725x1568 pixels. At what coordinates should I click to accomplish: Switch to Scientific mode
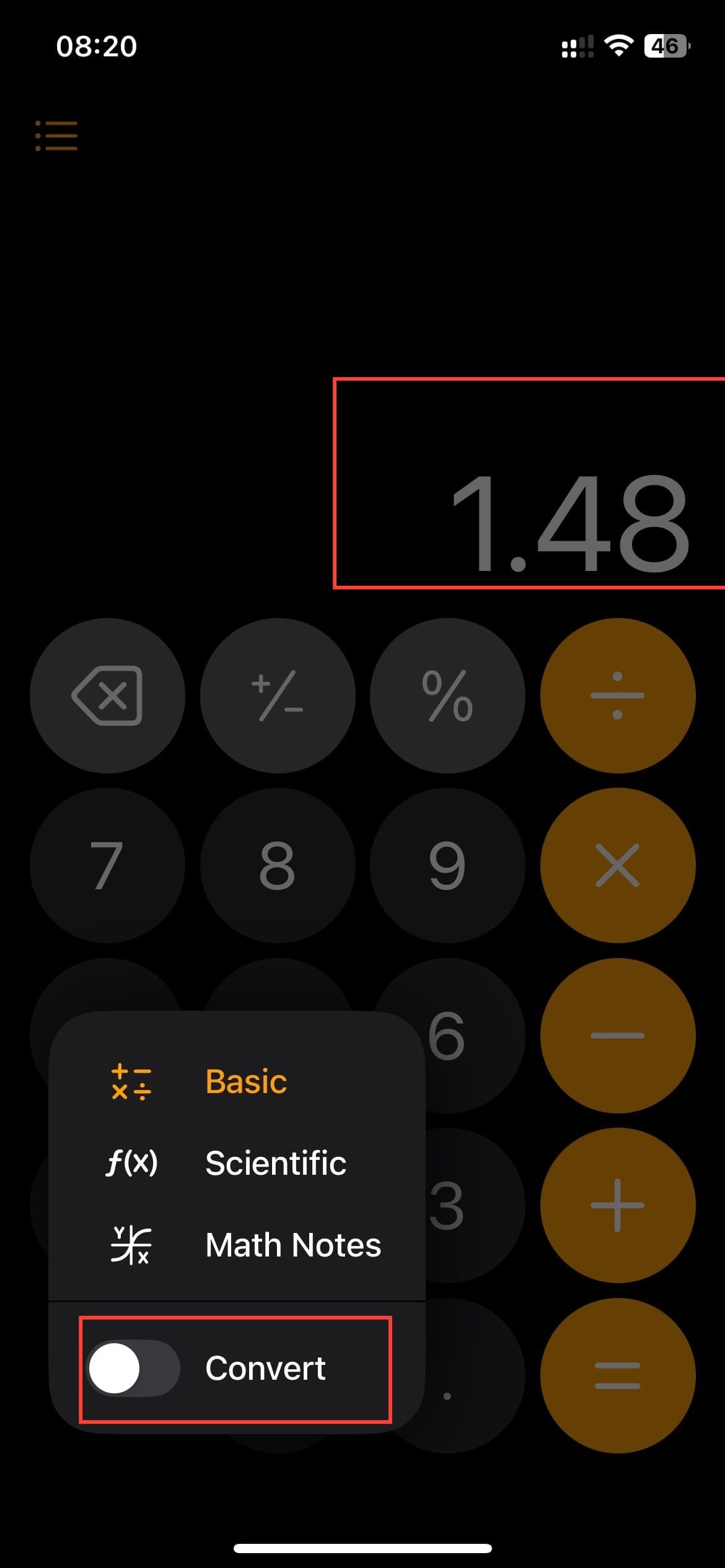[275, 1163]
